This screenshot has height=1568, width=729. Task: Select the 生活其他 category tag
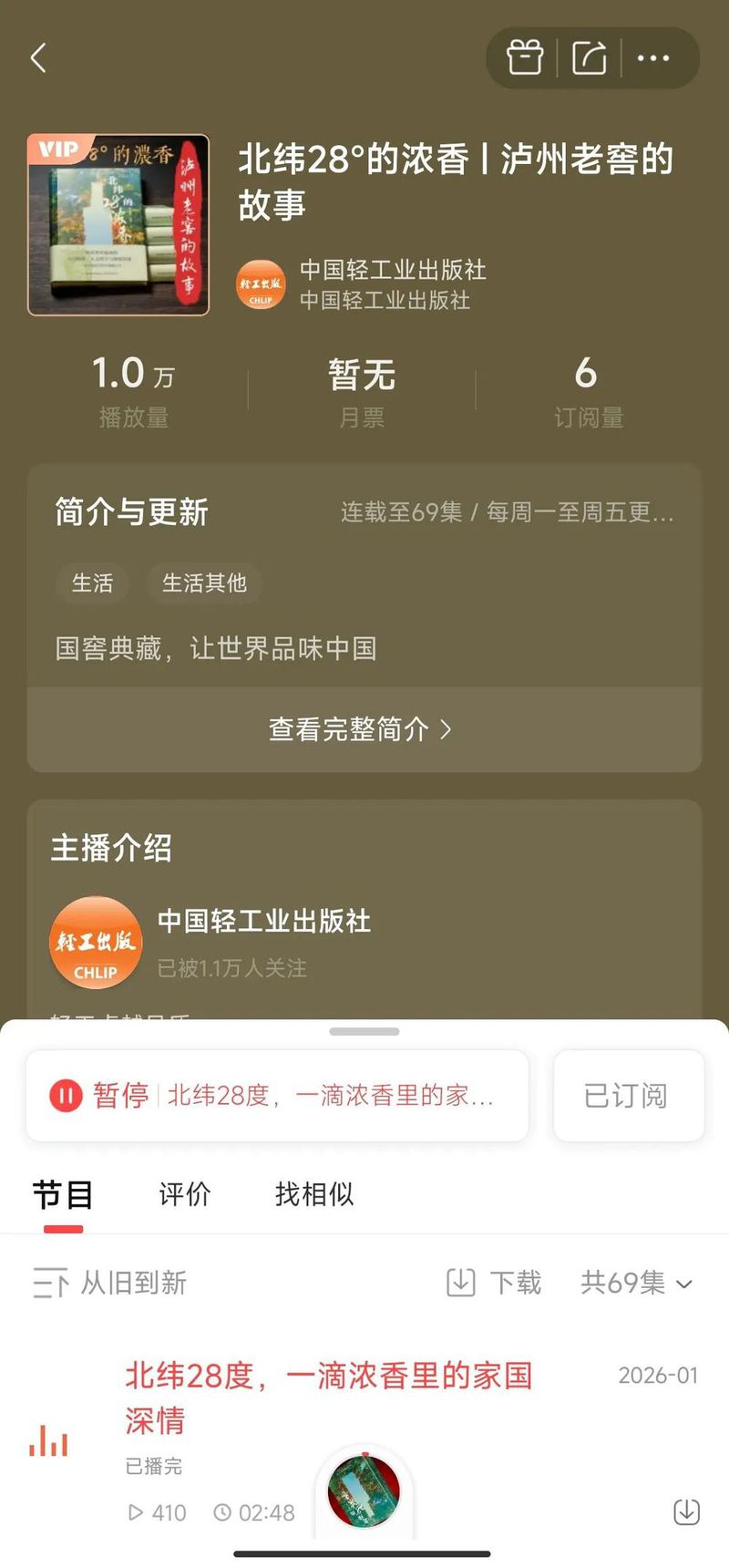point(204,584)
